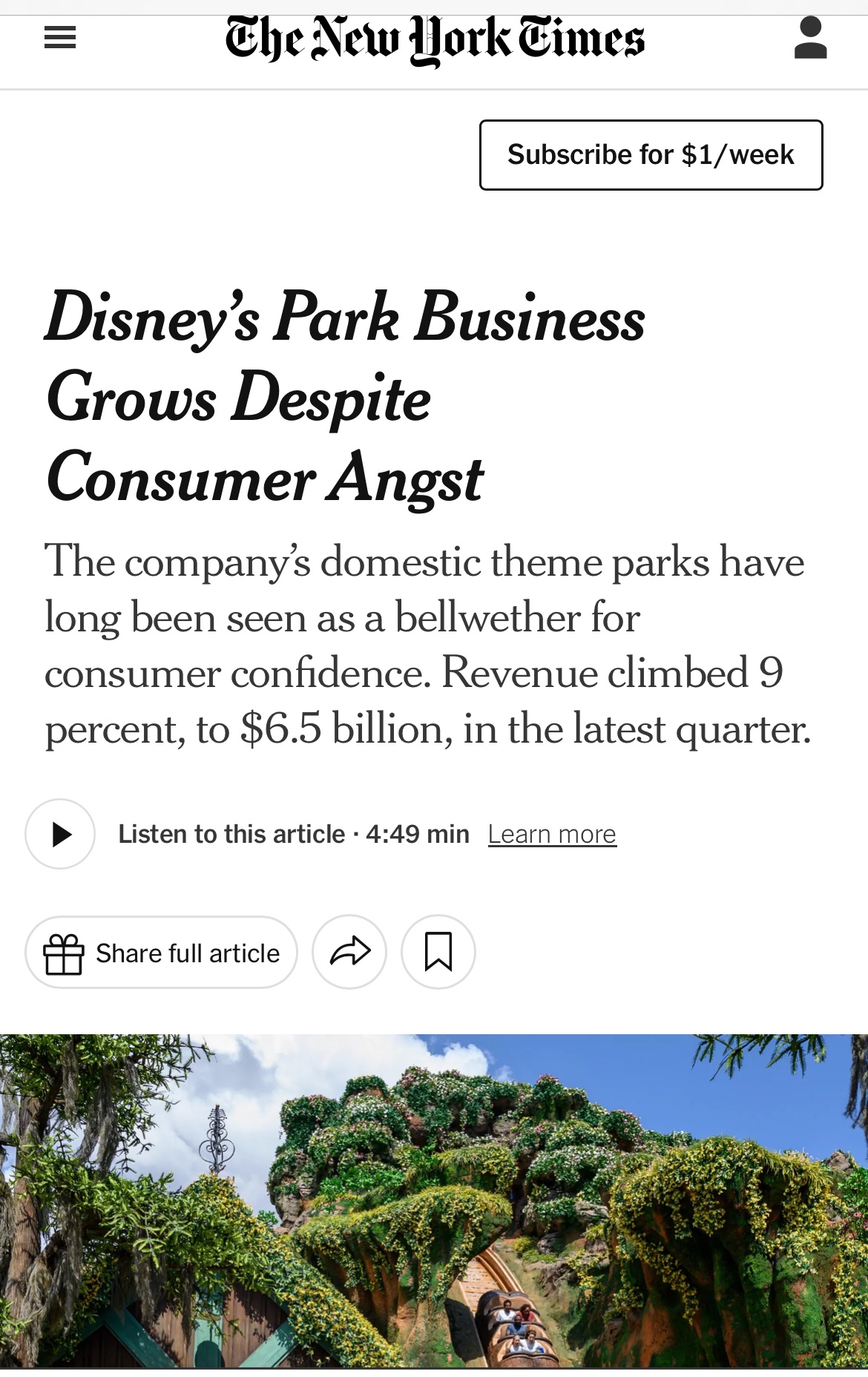Viewport: 868px width, 1377px height.
Task: Open the account profile icon
Action: (x=810, y=39)
